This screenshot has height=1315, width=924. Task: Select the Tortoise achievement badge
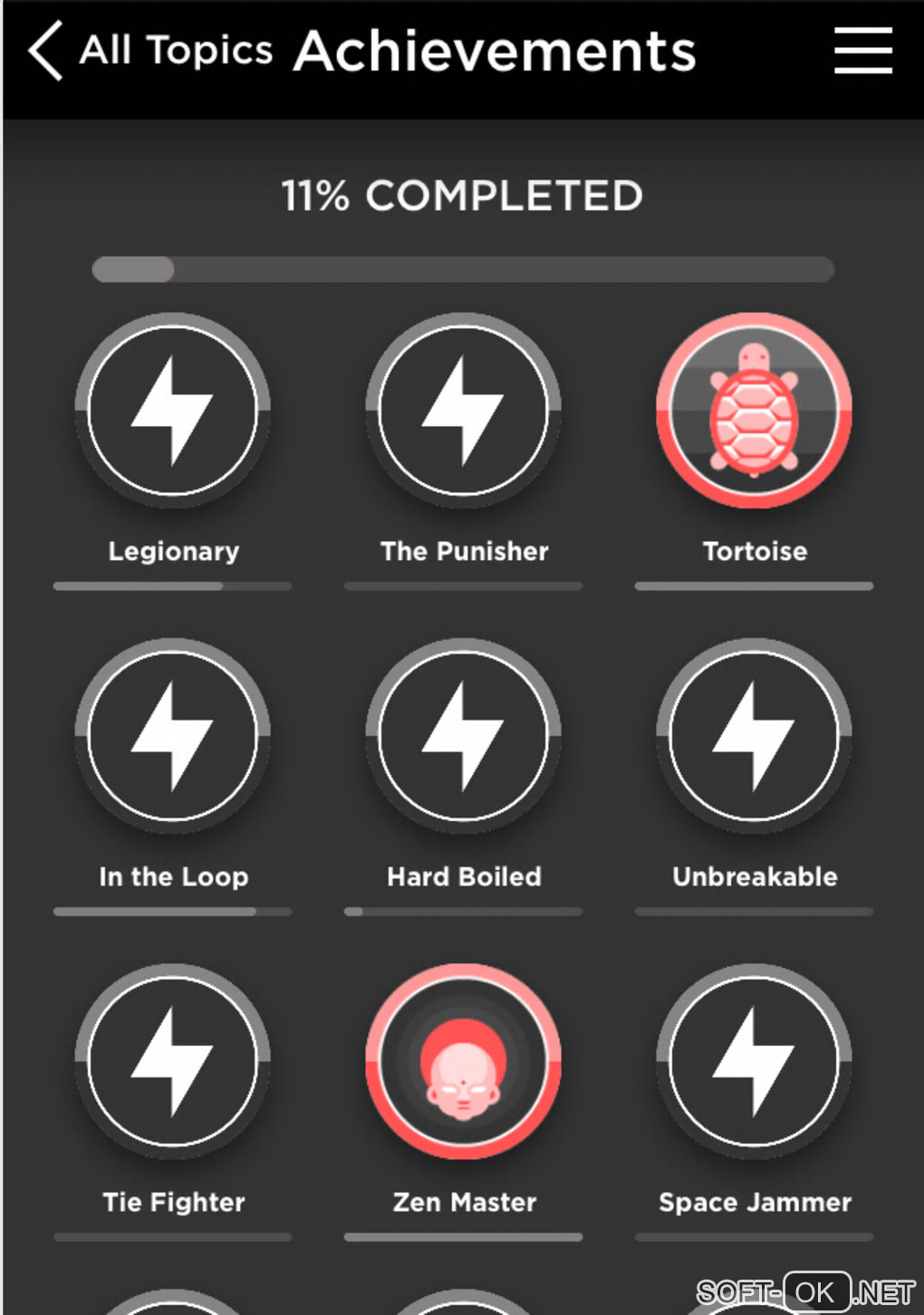[x=754, y=411]
